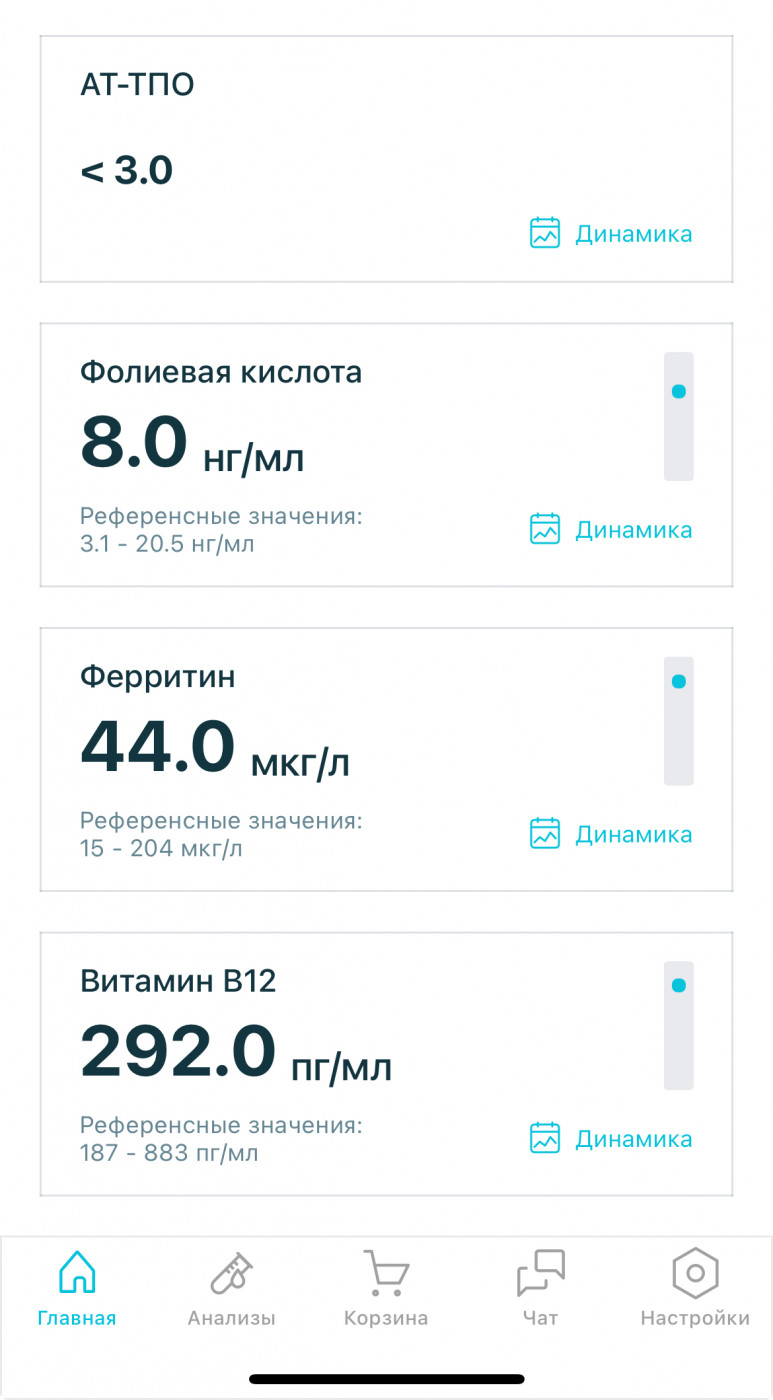
Task: Show Динамика chart for Ферритин
Action: coord(611,834)
